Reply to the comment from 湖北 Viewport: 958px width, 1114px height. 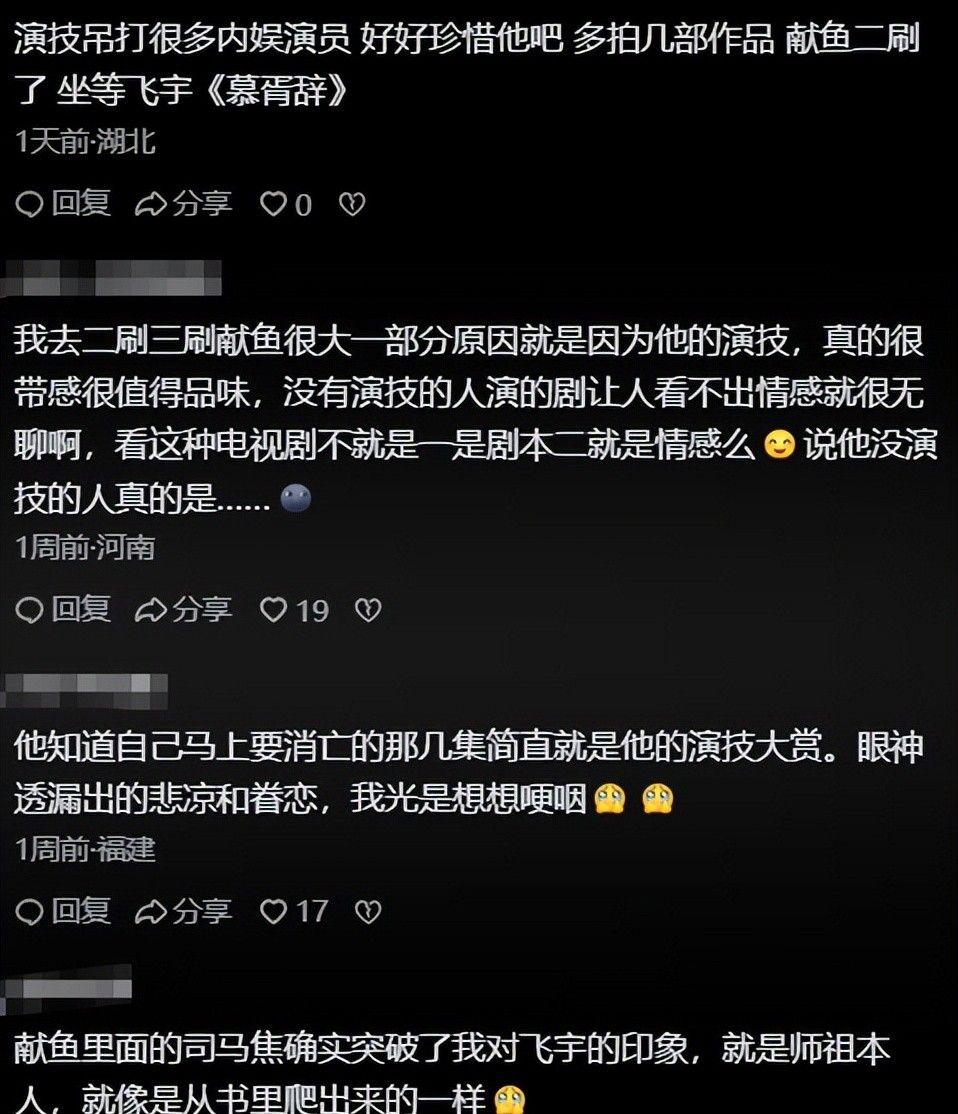click(64, 204)
